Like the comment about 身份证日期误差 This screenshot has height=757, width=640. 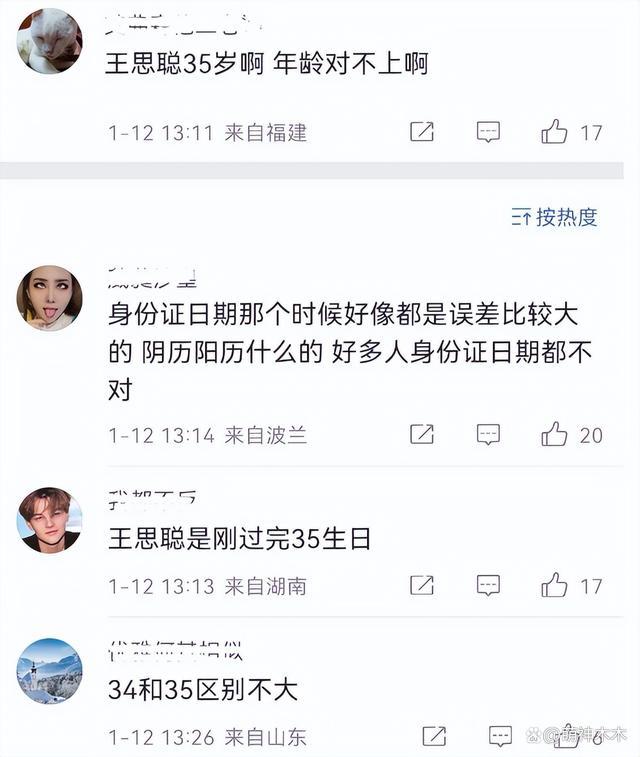click(555, 434)
